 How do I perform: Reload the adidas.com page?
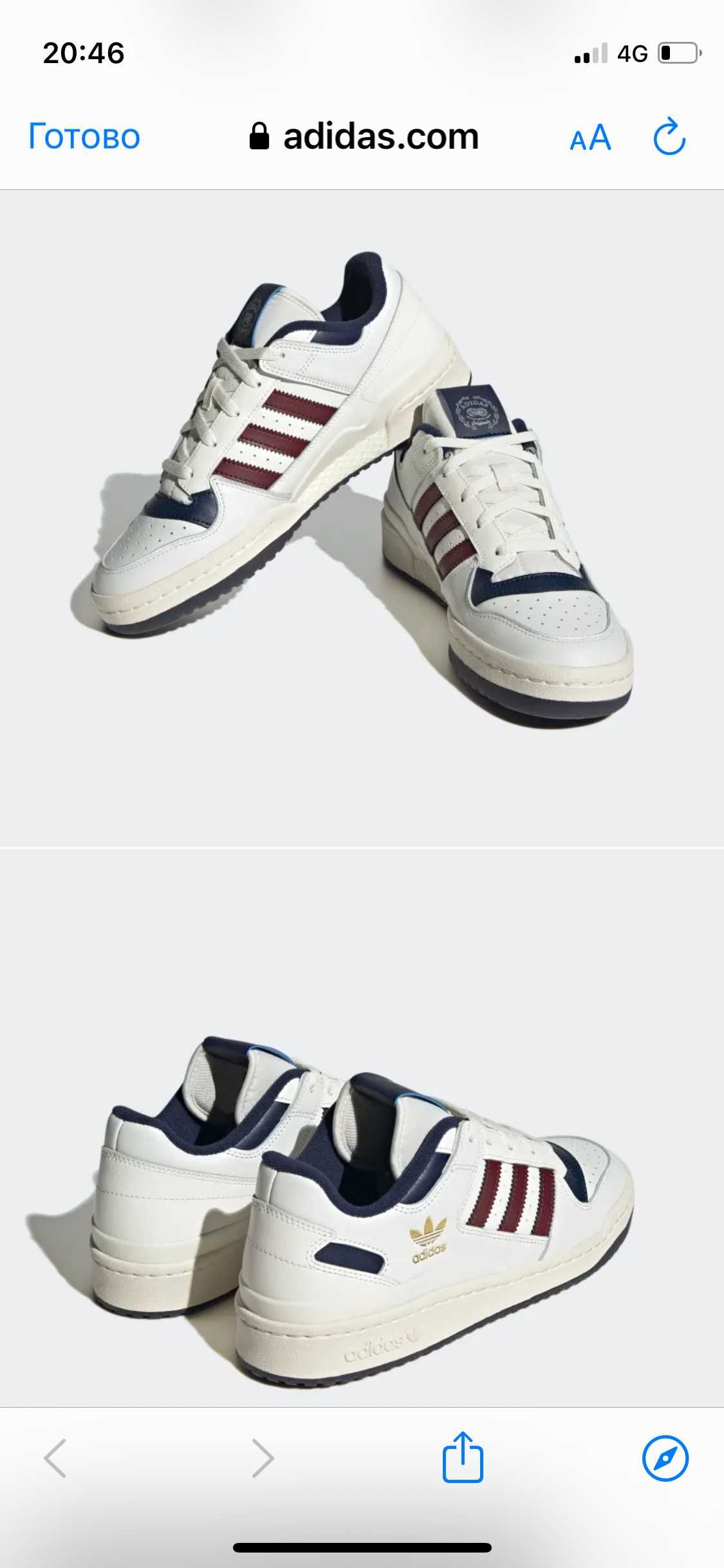pos(669,136)
